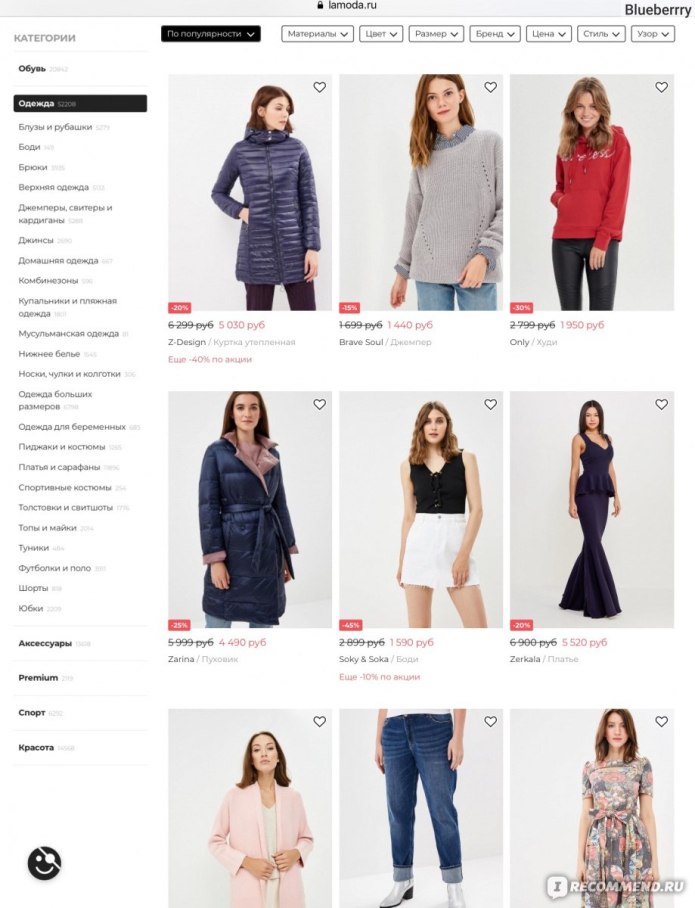Like the Brave Soul джемпер

point(490,88)
